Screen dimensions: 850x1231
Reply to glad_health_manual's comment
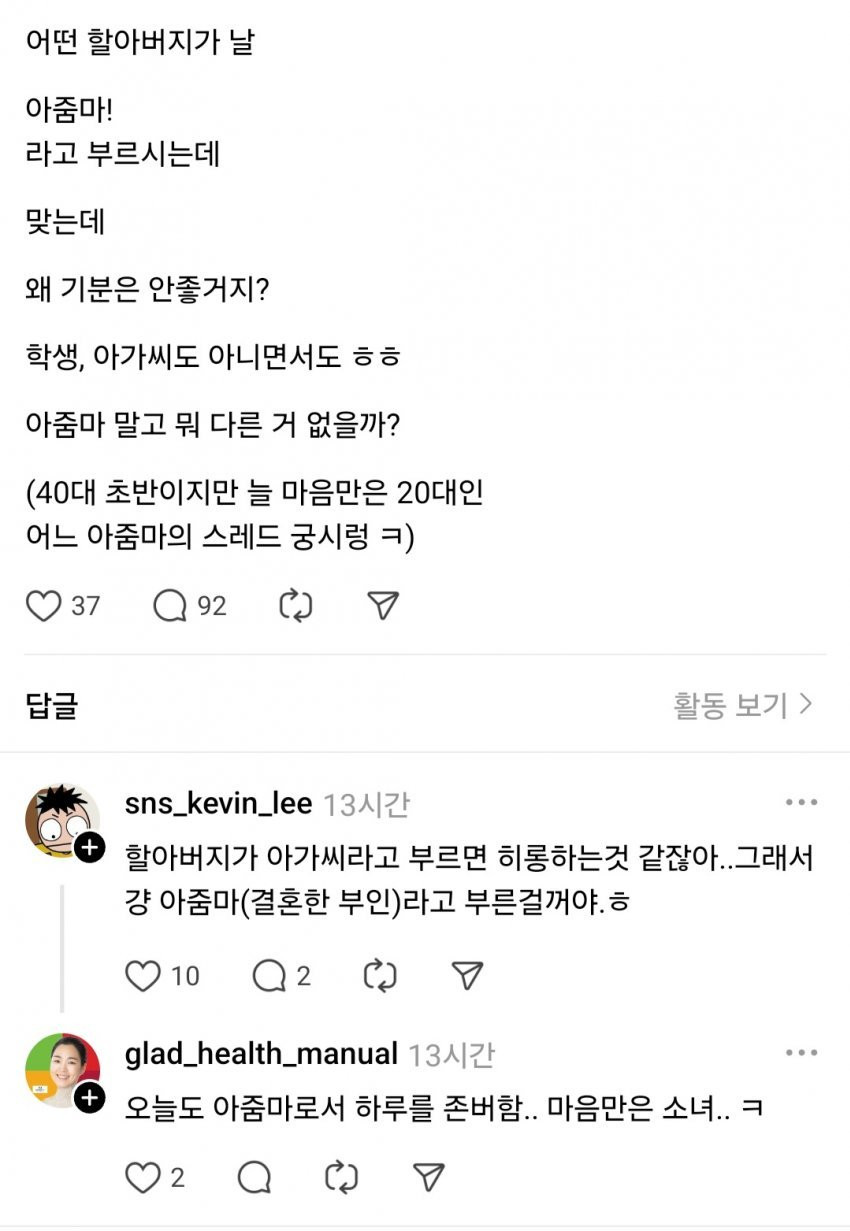255,1177
